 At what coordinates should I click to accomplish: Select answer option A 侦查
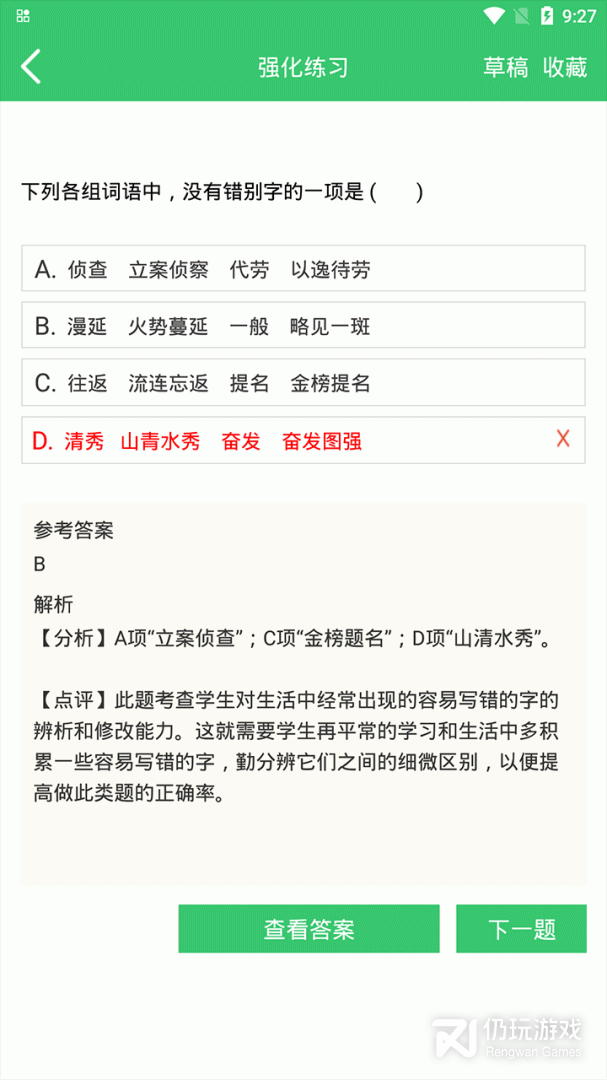point(303,269)
